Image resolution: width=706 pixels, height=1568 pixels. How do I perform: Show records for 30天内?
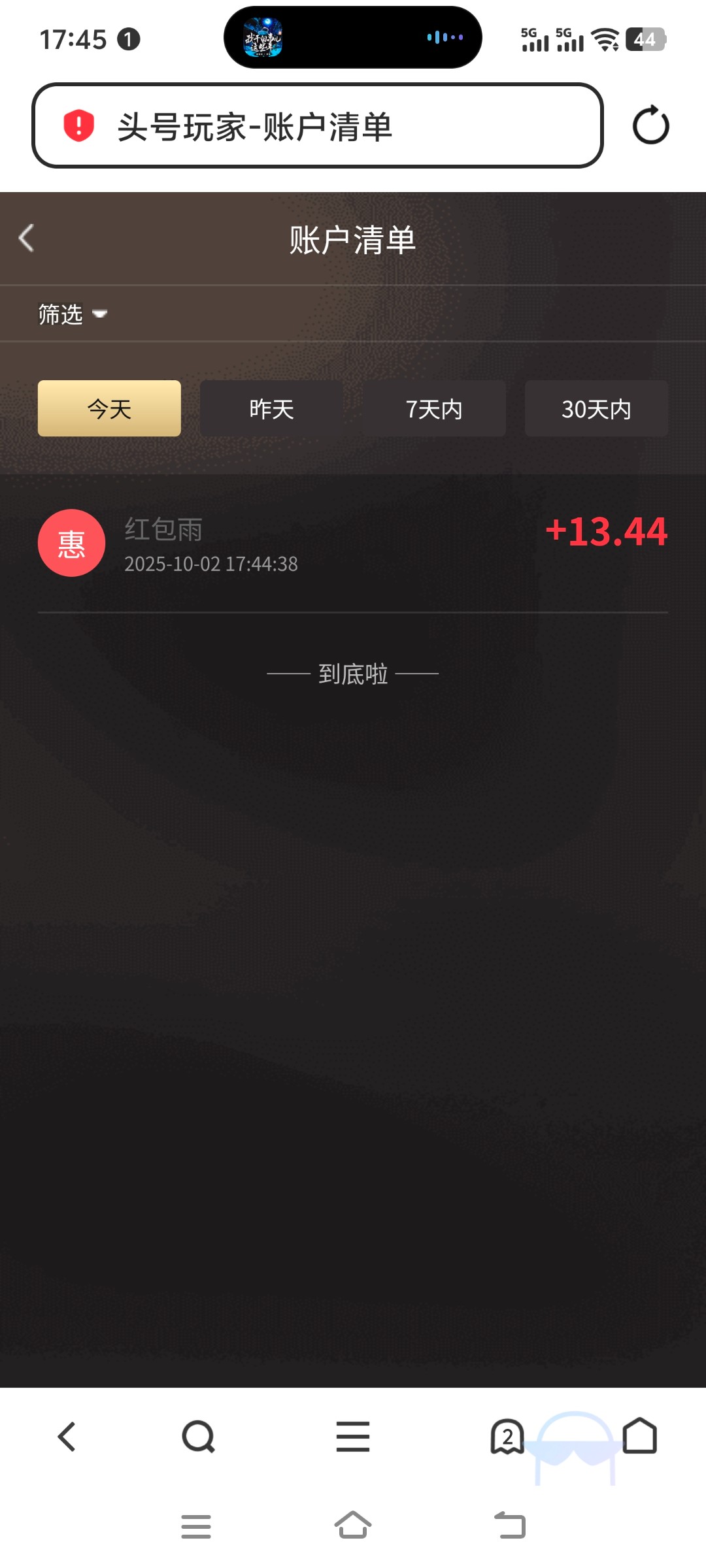click(x=596, y=409)
